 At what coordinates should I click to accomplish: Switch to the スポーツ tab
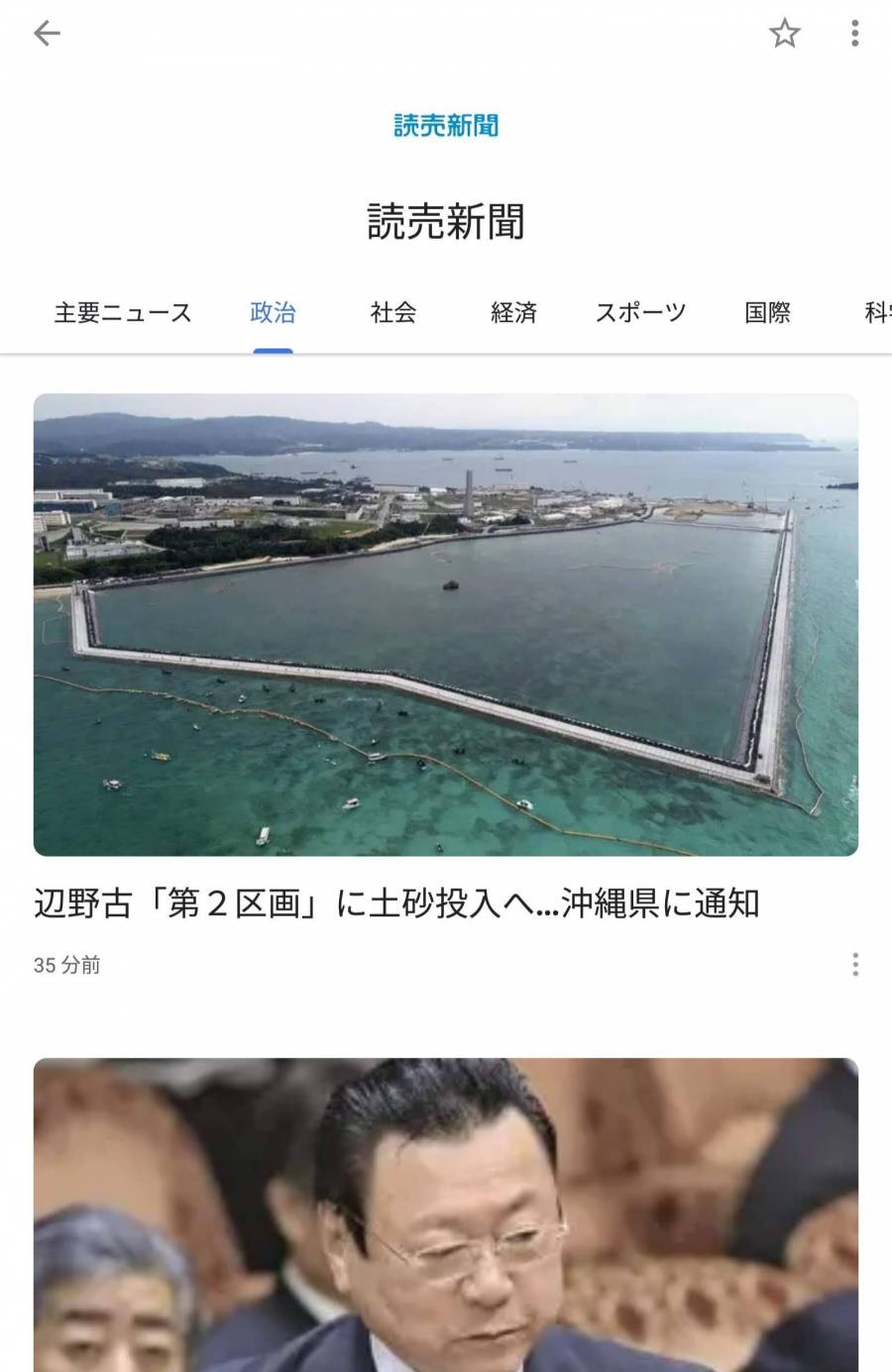click(x=640, y=313)
